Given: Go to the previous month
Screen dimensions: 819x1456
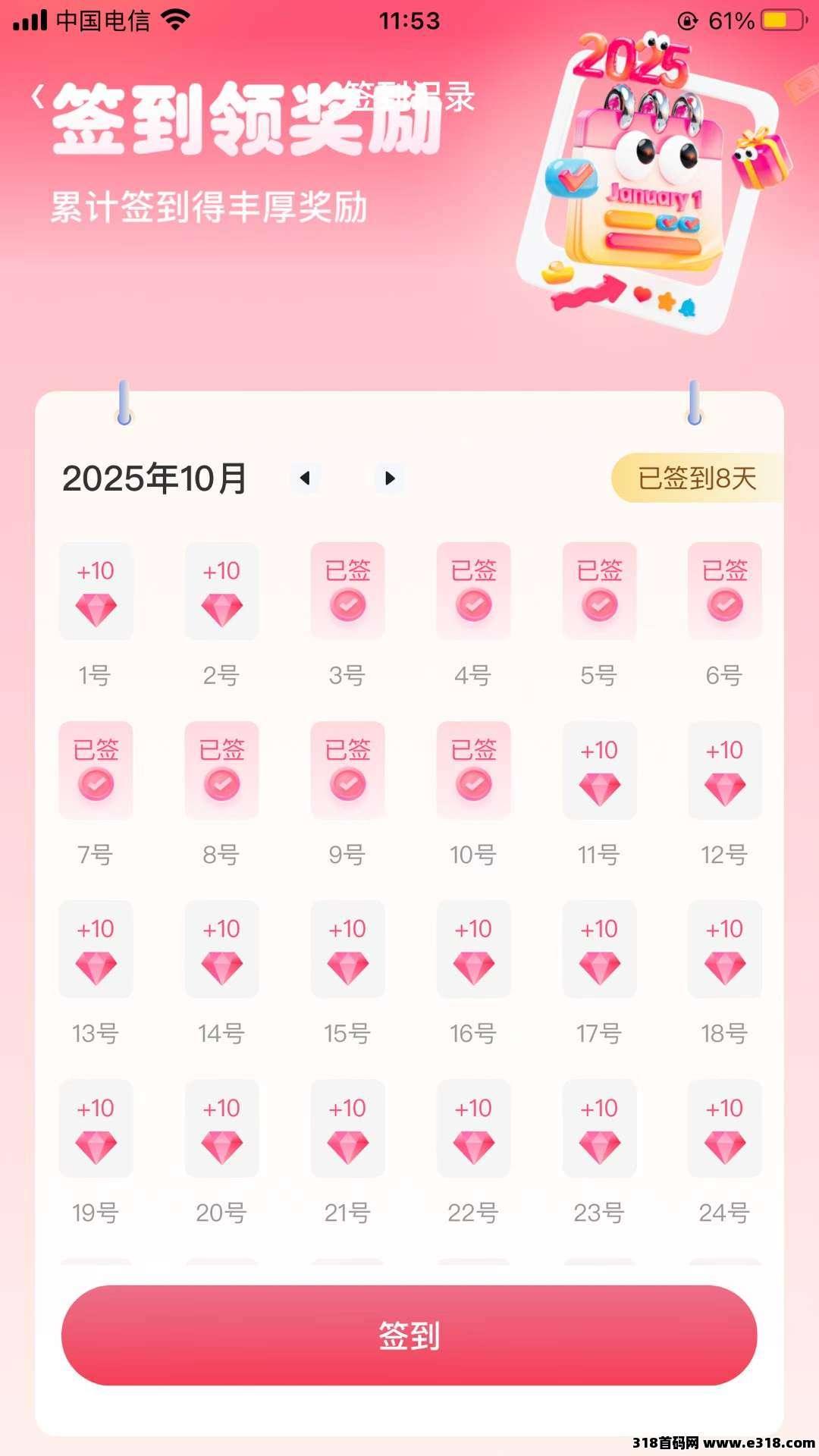Looking at the screenshot, I should [x=305, y=478].
